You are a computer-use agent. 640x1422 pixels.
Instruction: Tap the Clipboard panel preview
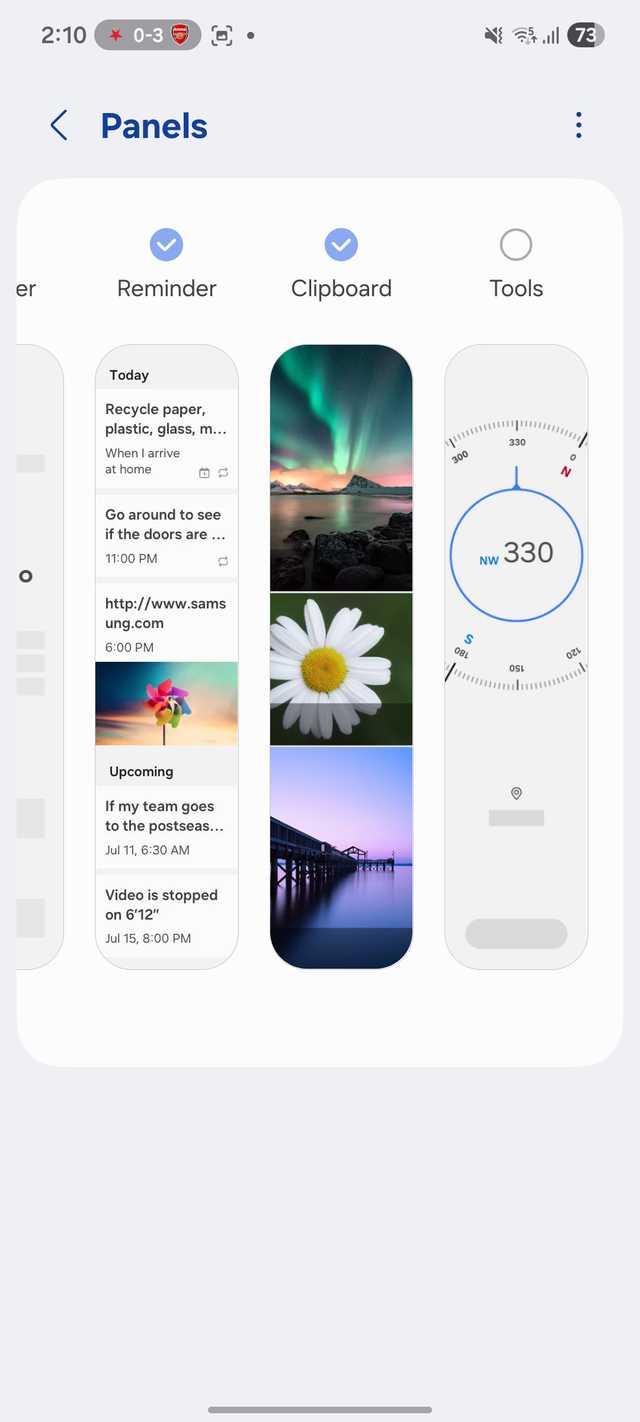pyautogui.click(x=341, y=656)
